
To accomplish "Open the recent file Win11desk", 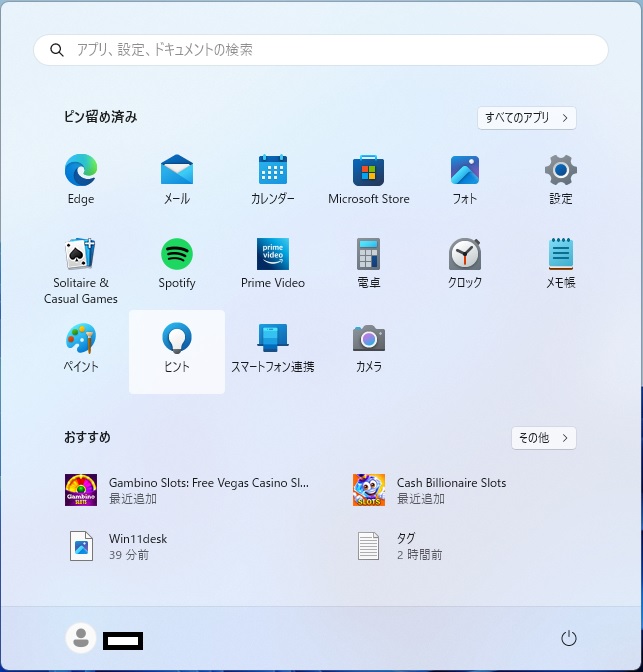I will pos(137,546).
